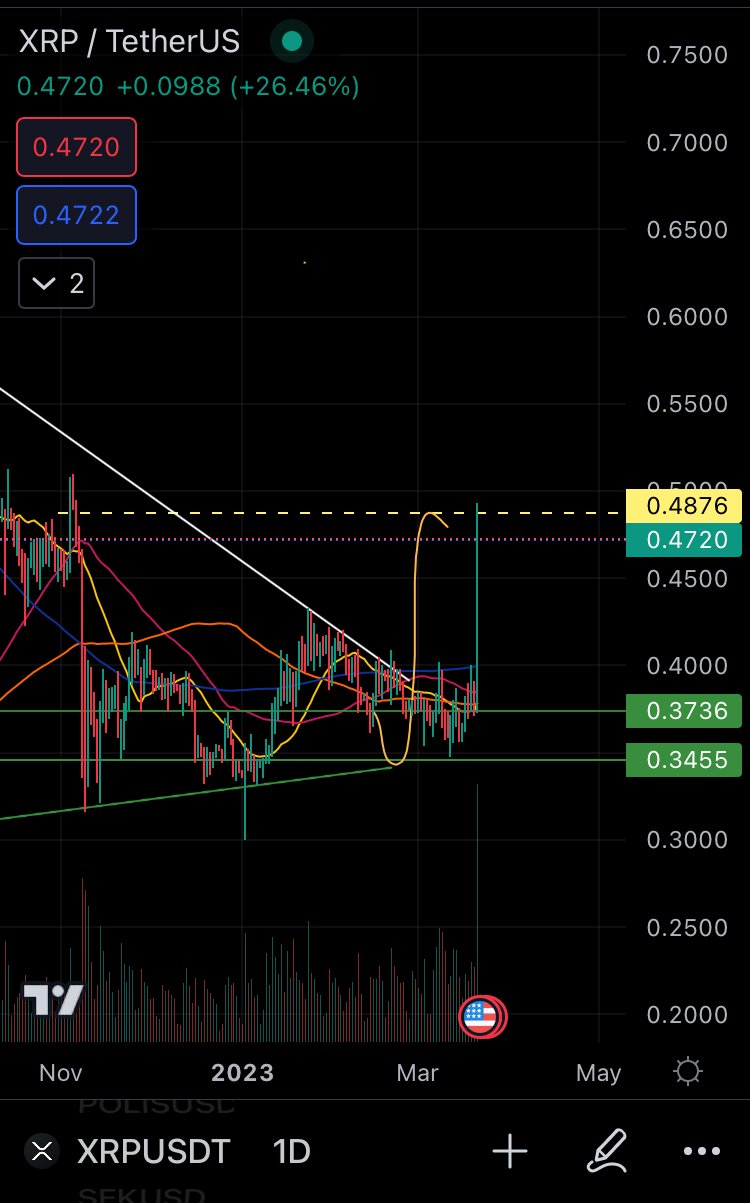Tap the blue 0.4722 buy price button
750x1203 pixels.
(77, 214)
